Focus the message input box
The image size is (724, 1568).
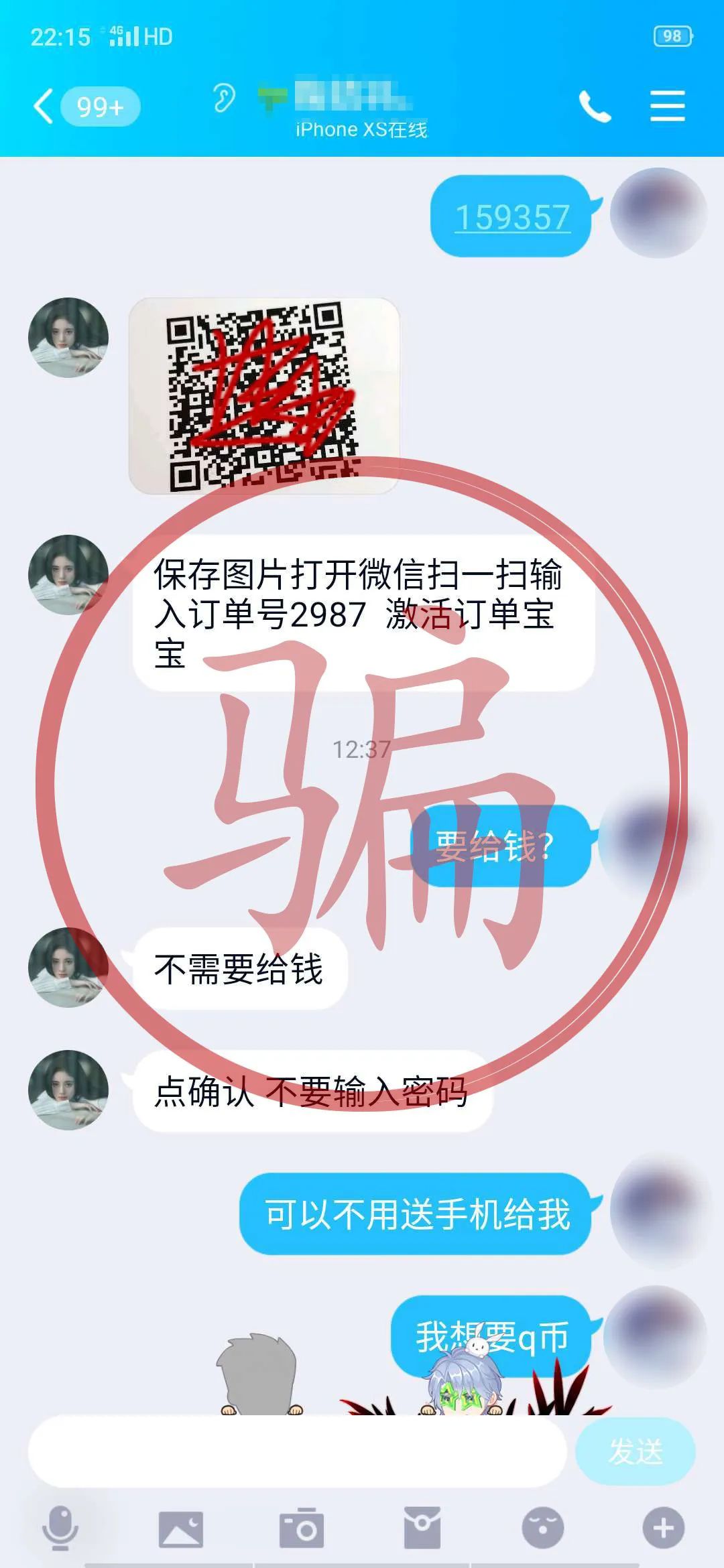tap(296, 1451)
